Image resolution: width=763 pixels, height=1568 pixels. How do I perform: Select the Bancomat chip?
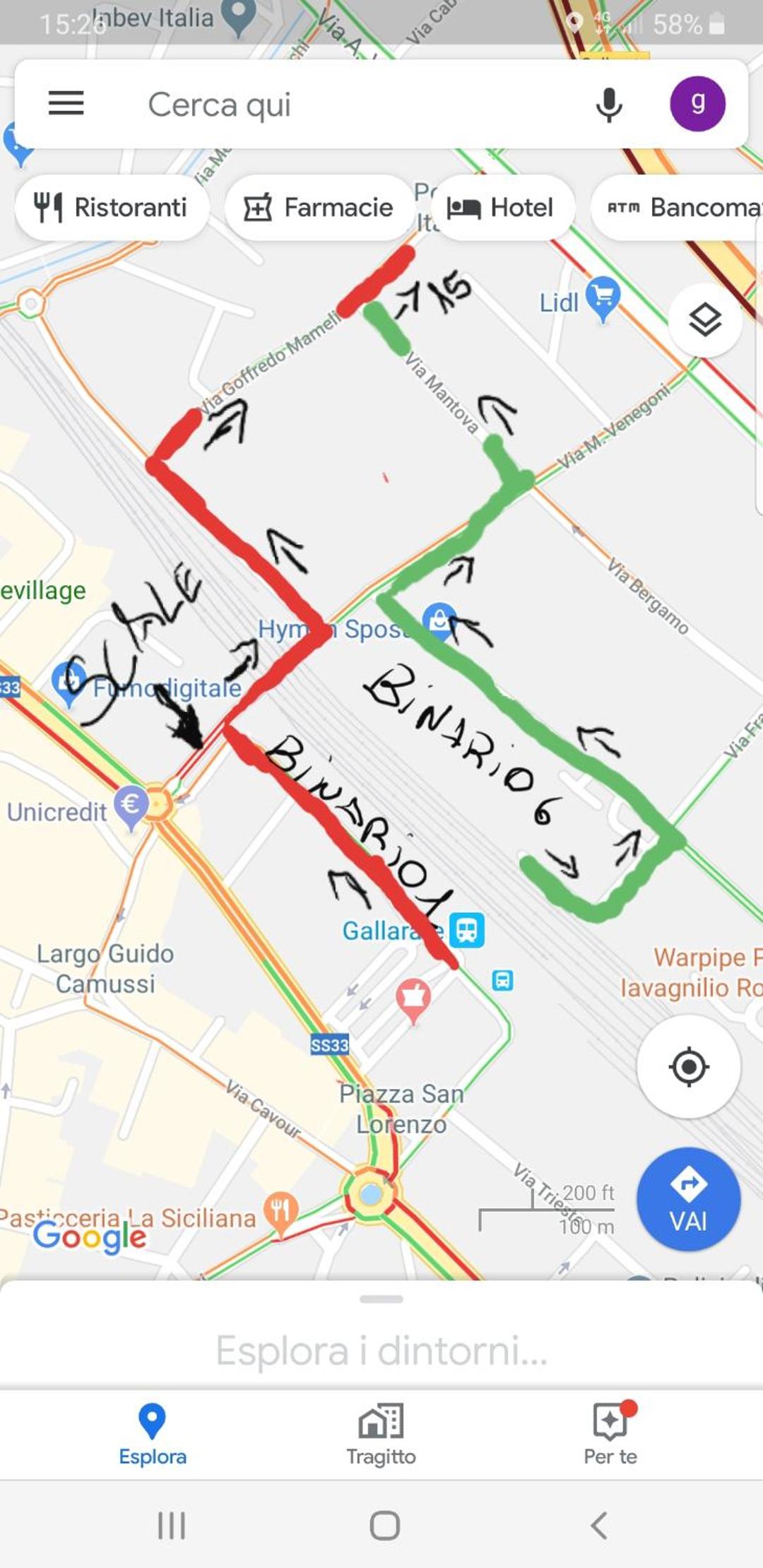678,207
